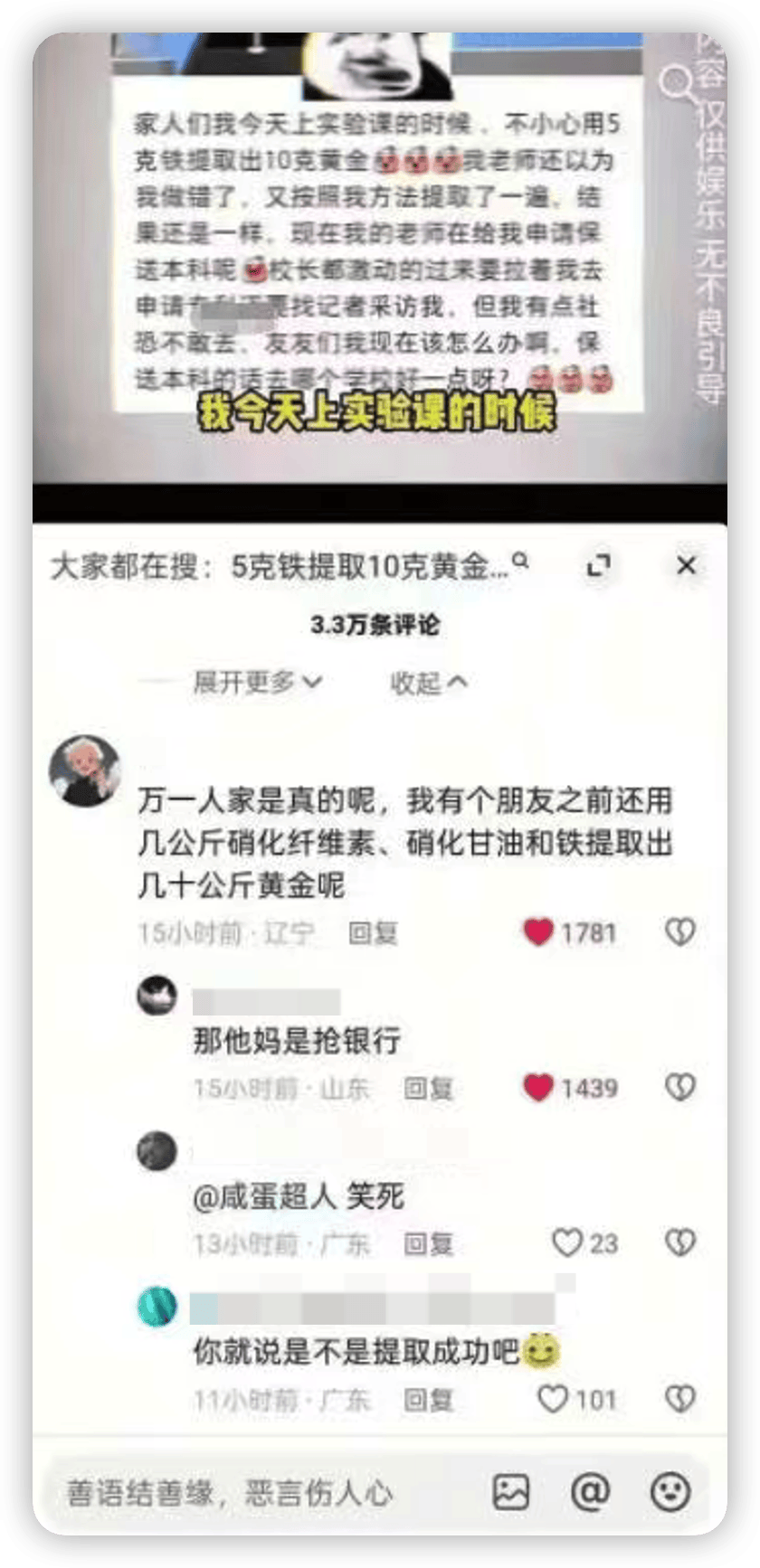Reply to the 辽宁 comment

(374, 932)
